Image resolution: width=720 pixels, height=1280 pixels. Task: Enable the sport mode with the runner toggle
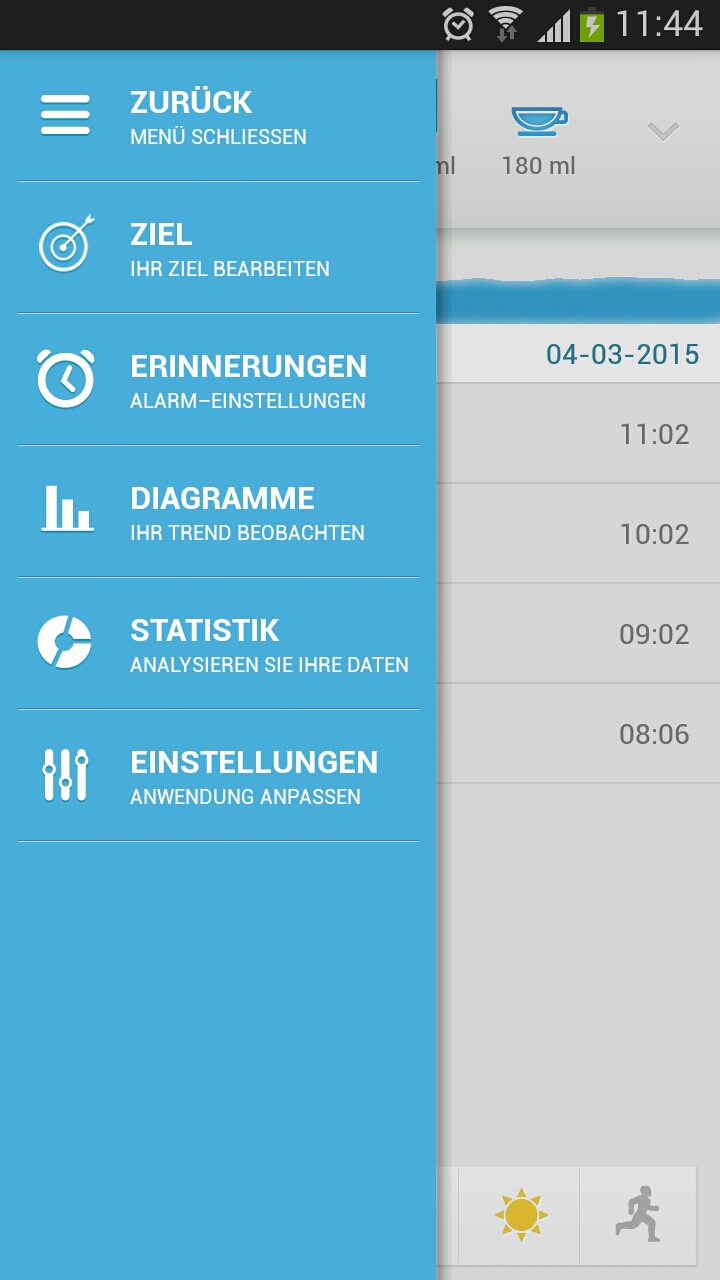click(648, 1215)
